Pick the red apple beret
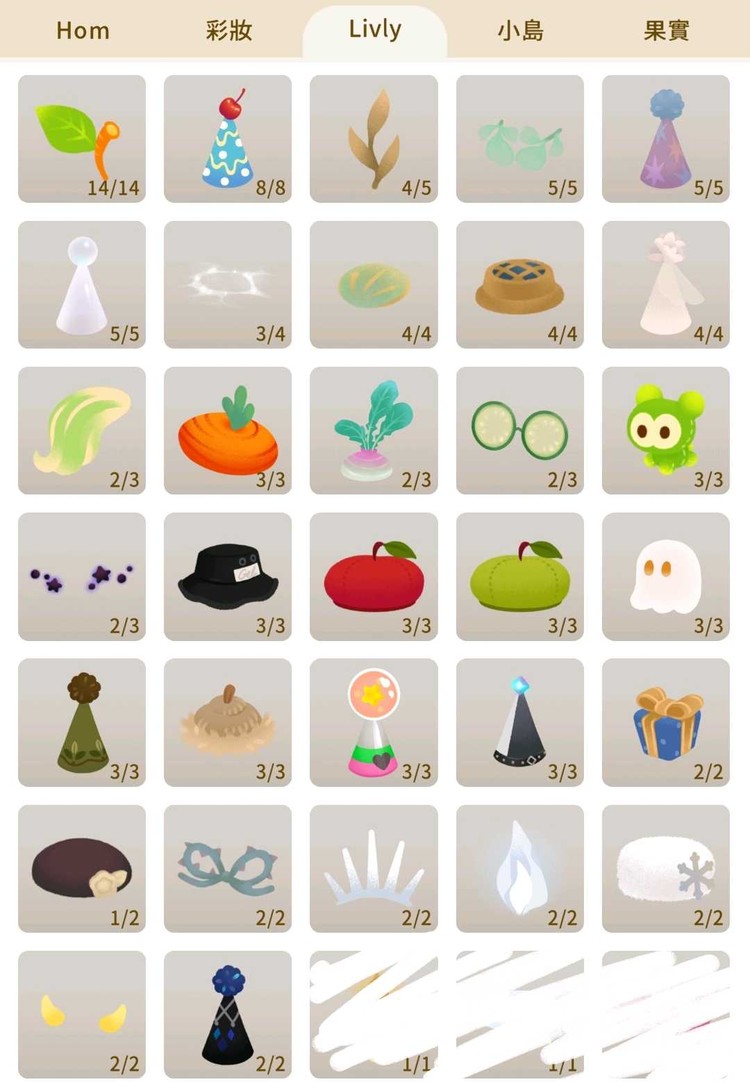 click(374, 577)
